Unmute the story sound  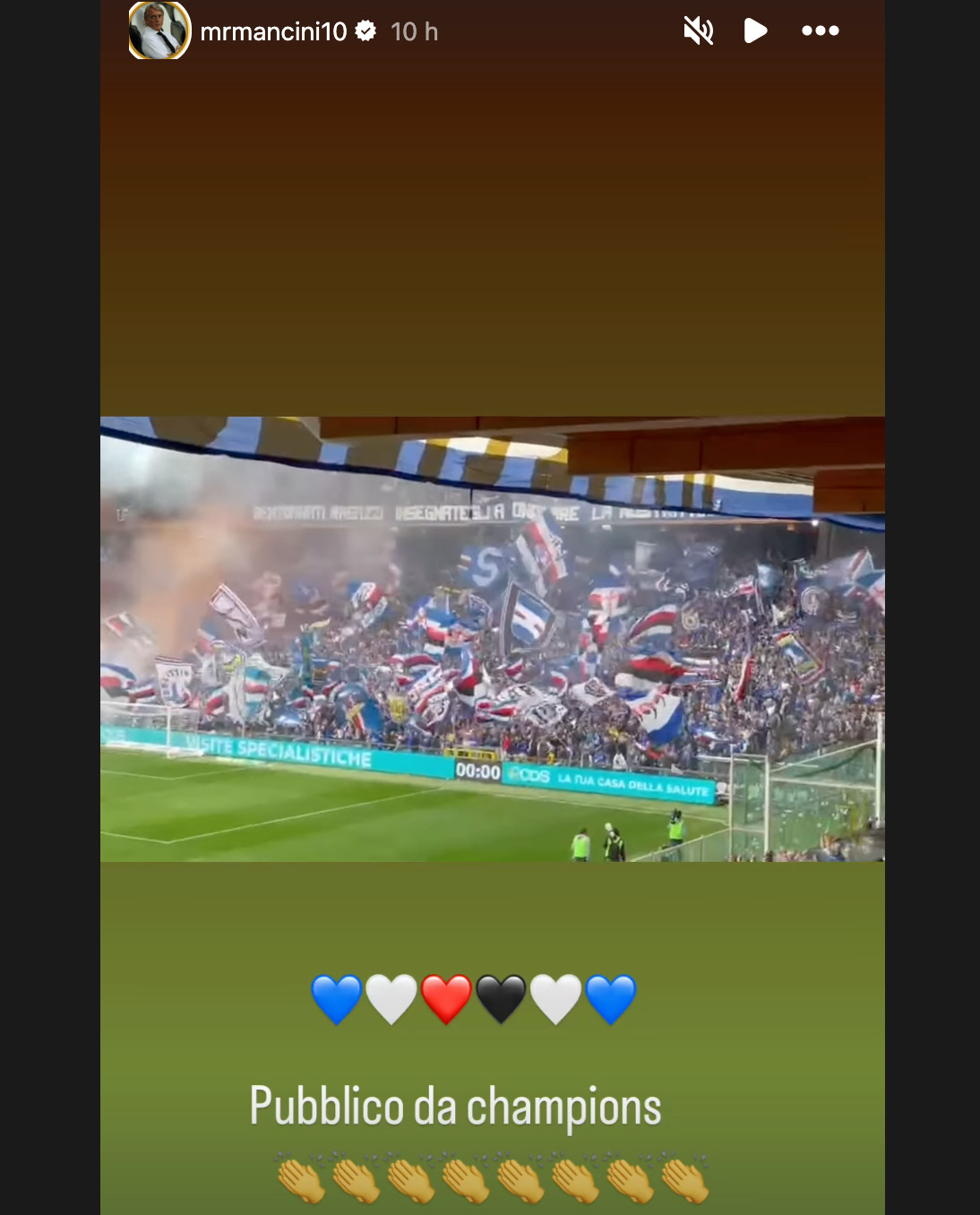tap(698, 31)
